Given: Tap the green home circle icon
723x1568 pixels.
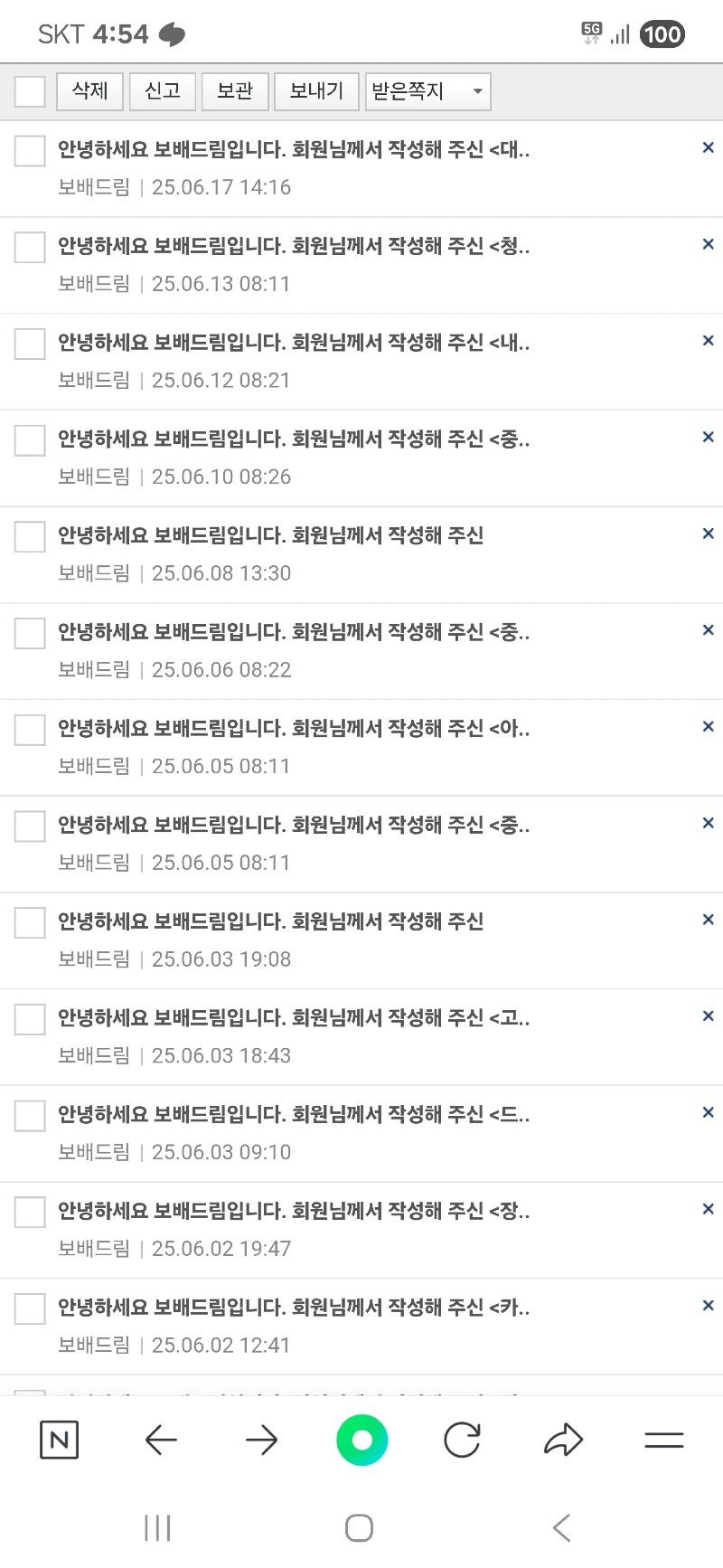Looking at the screenshot, I should pyautogui.click(x=361, y=1440).
